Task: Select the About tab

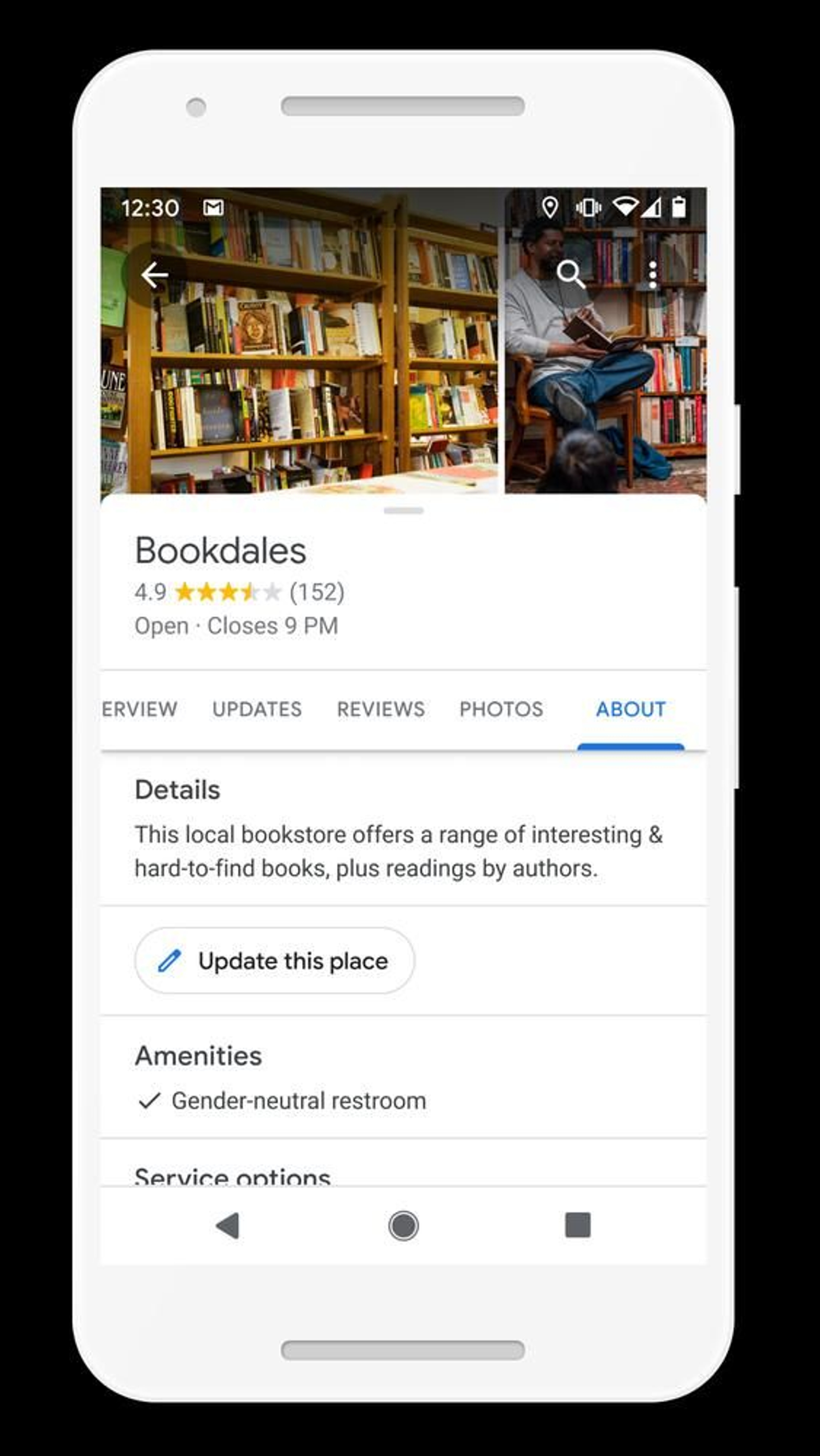Action: pos(630,709)
